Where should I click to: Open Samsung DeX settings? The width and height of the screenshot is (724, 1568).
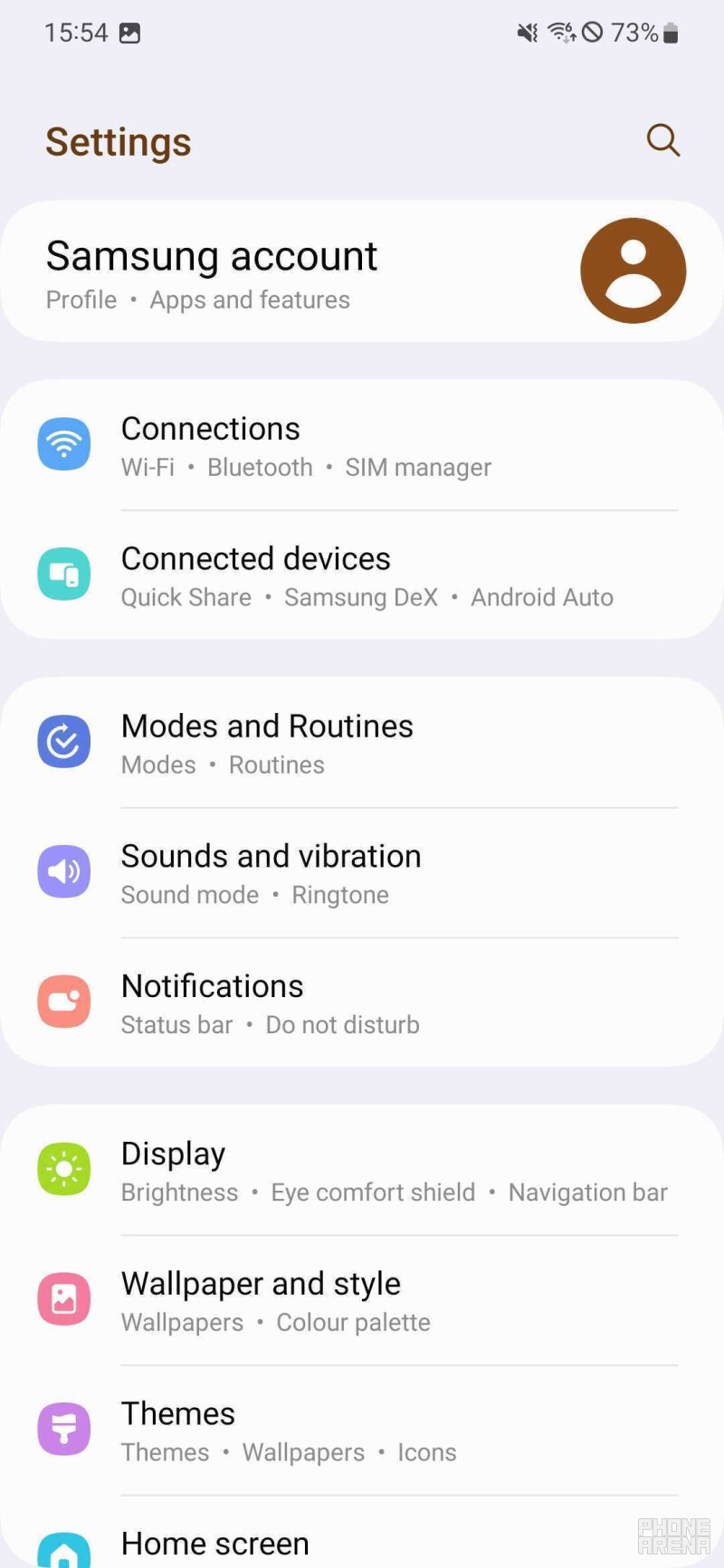[x=361, y=597]
